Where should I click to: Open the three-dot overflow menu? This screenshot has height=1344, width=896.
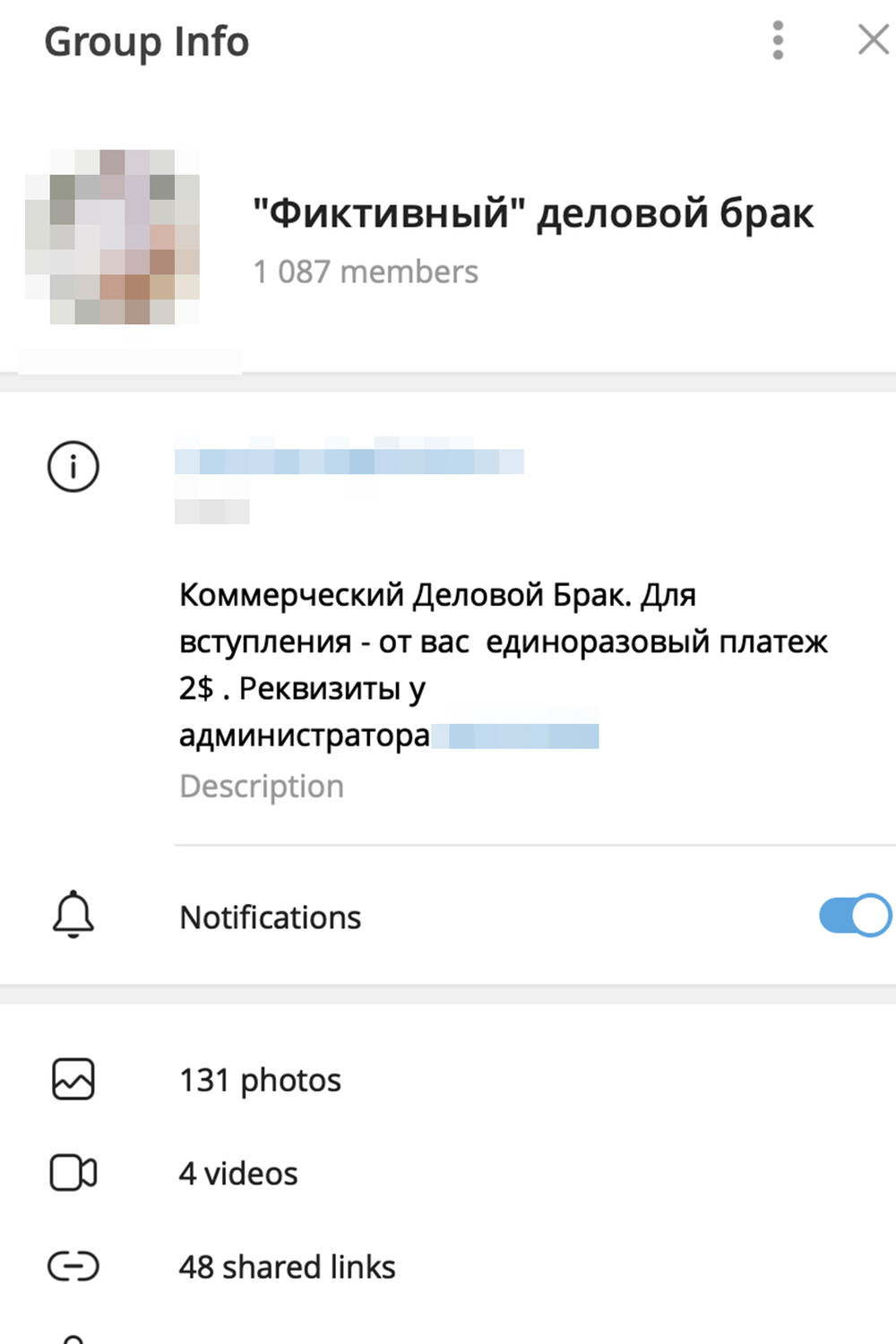click(778, 40)
